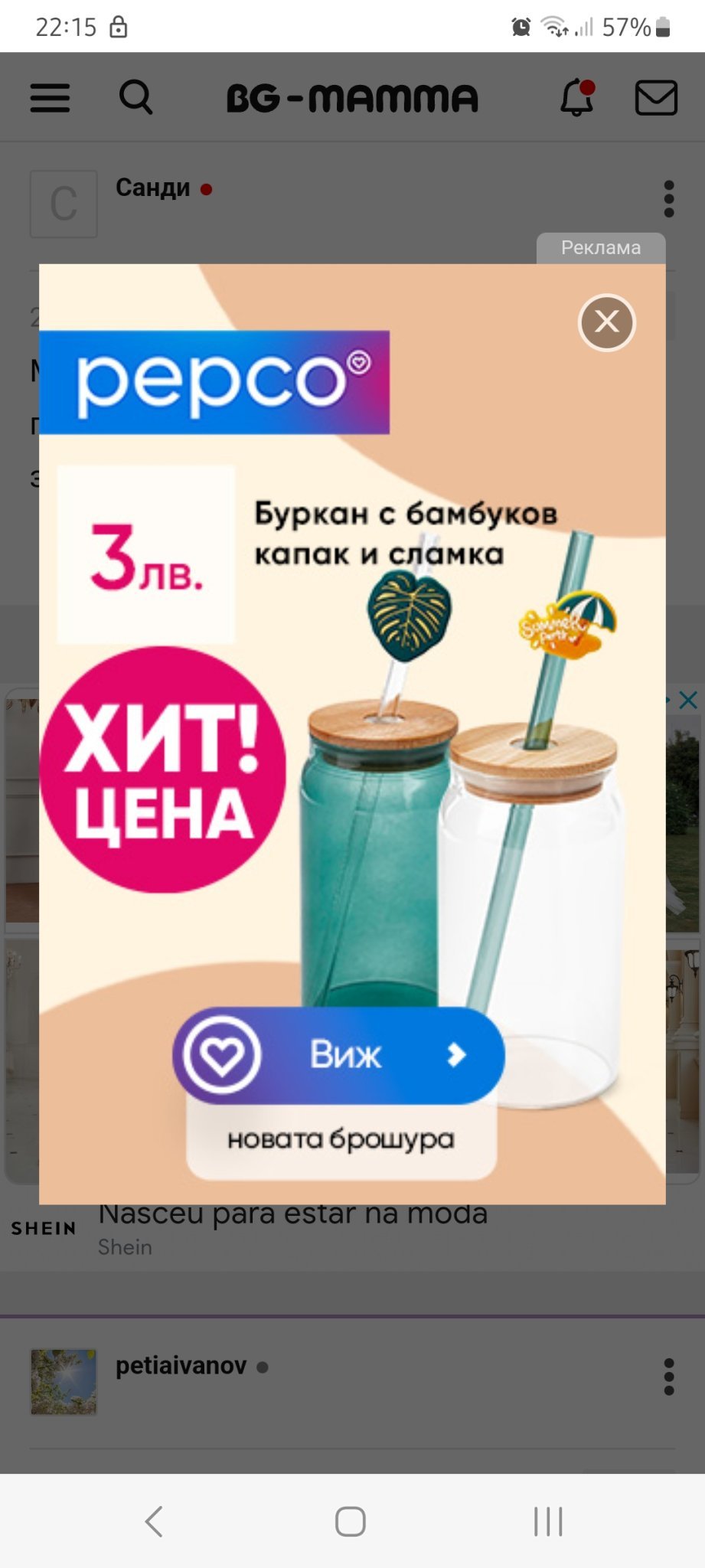
Task: Open recent apps from navigation bar
Action: (548, 1521)
